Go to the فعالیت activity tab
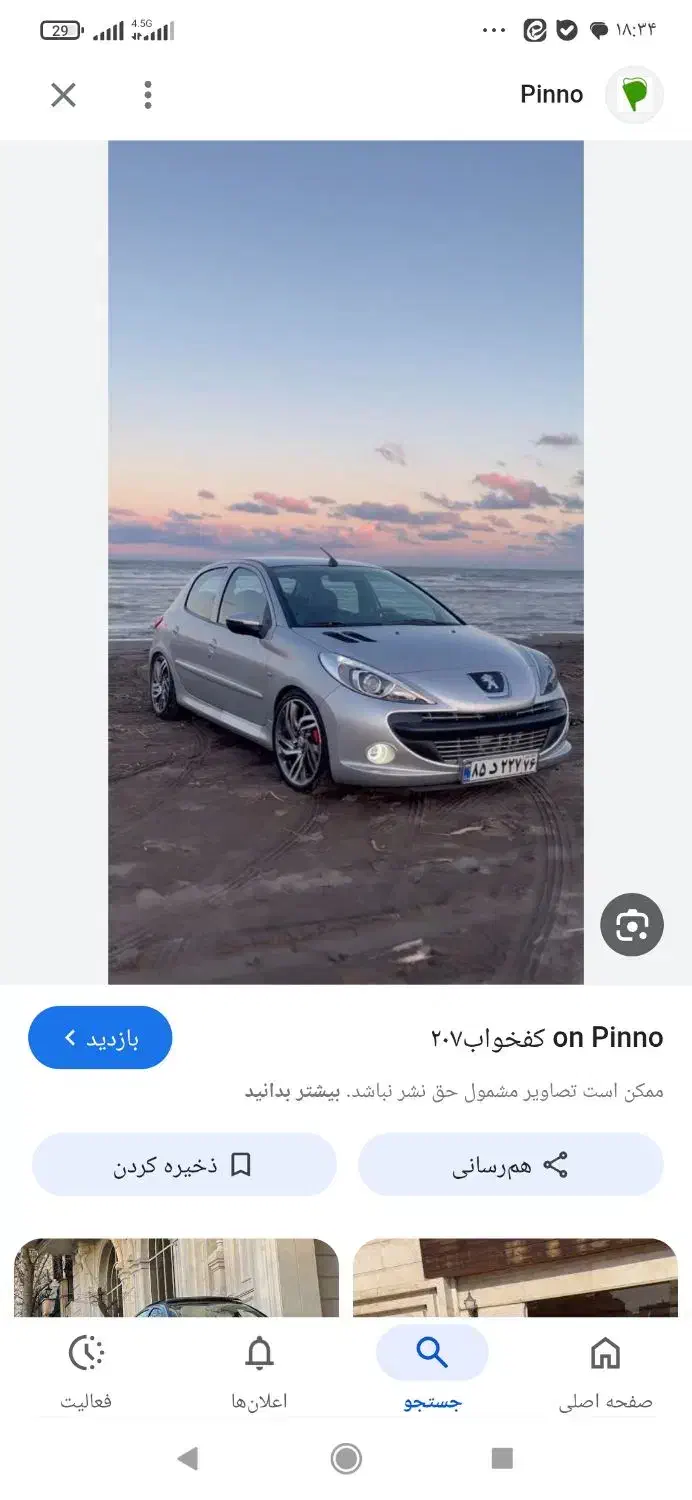Viewport: 692px width, 1500px height. [x=86, y=1372]
